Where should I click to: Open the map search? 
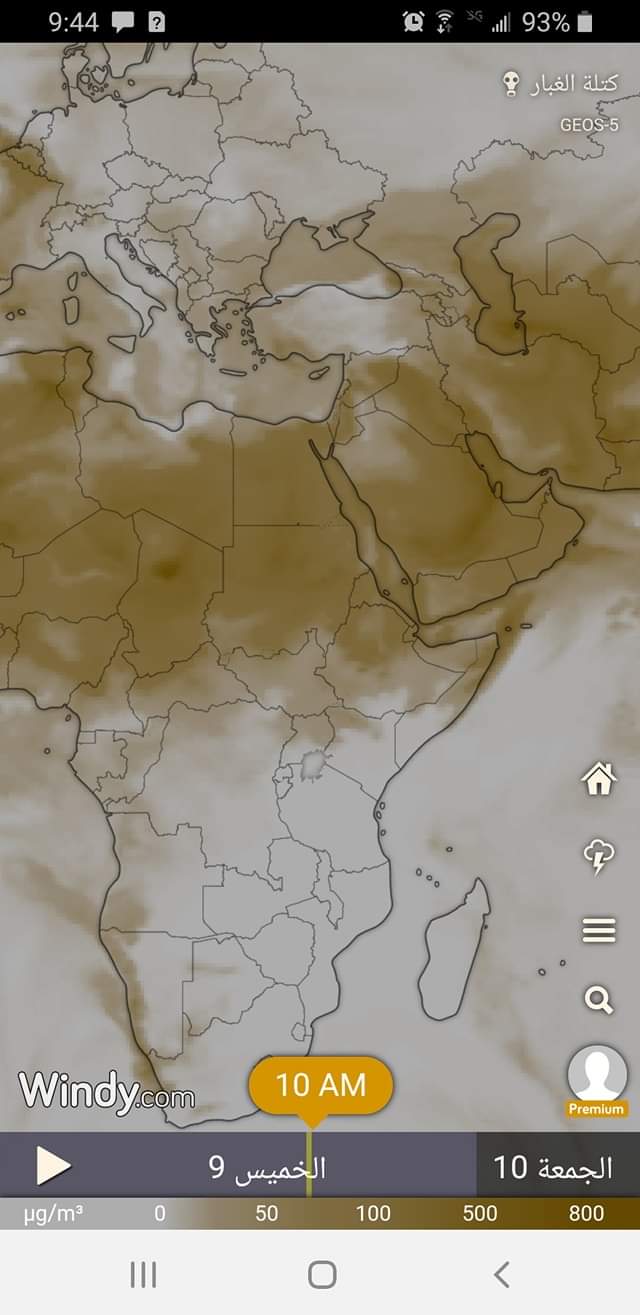click(599, 999)
